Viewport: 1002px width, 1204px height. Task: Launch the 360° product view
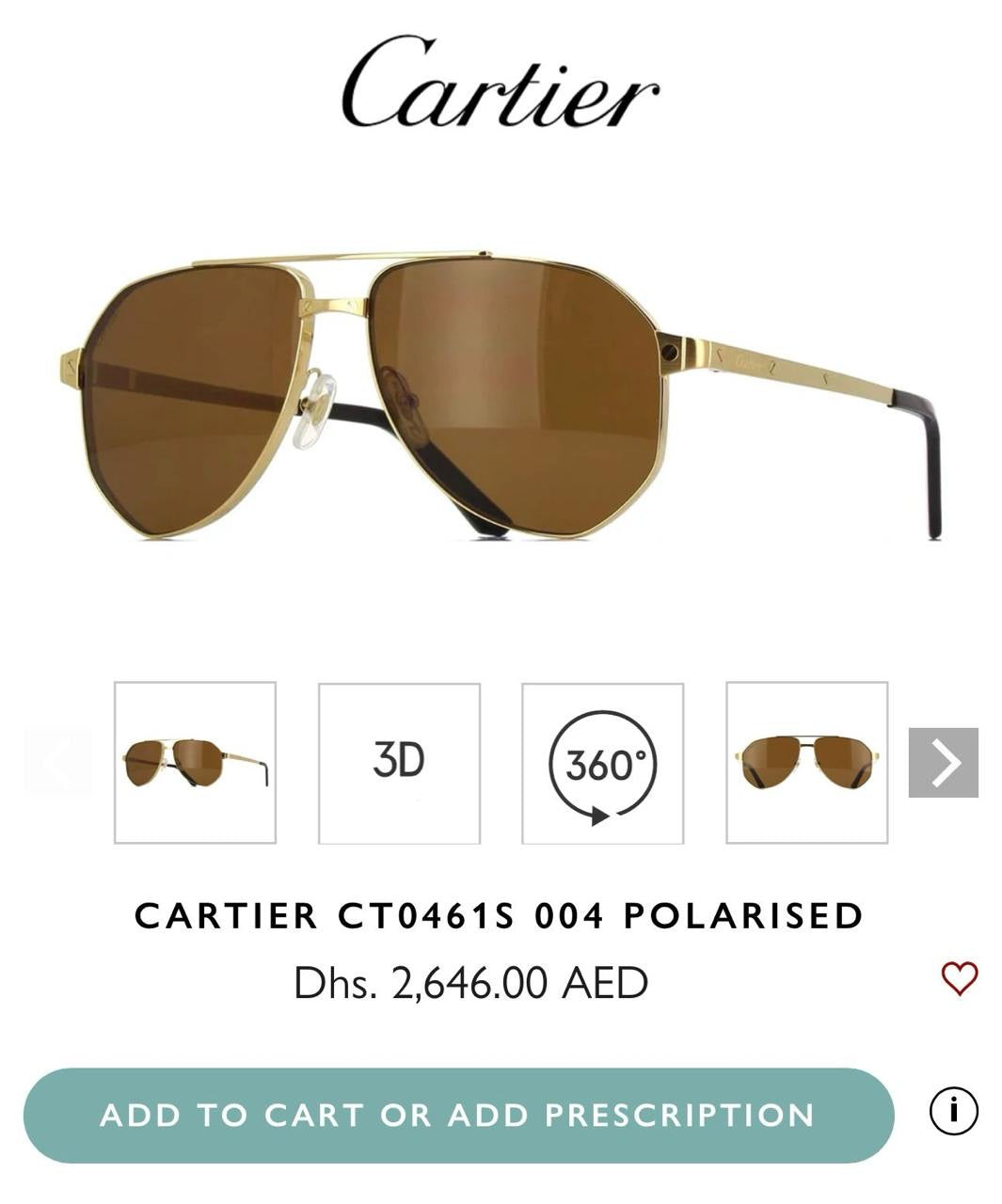tap(602, 762)
